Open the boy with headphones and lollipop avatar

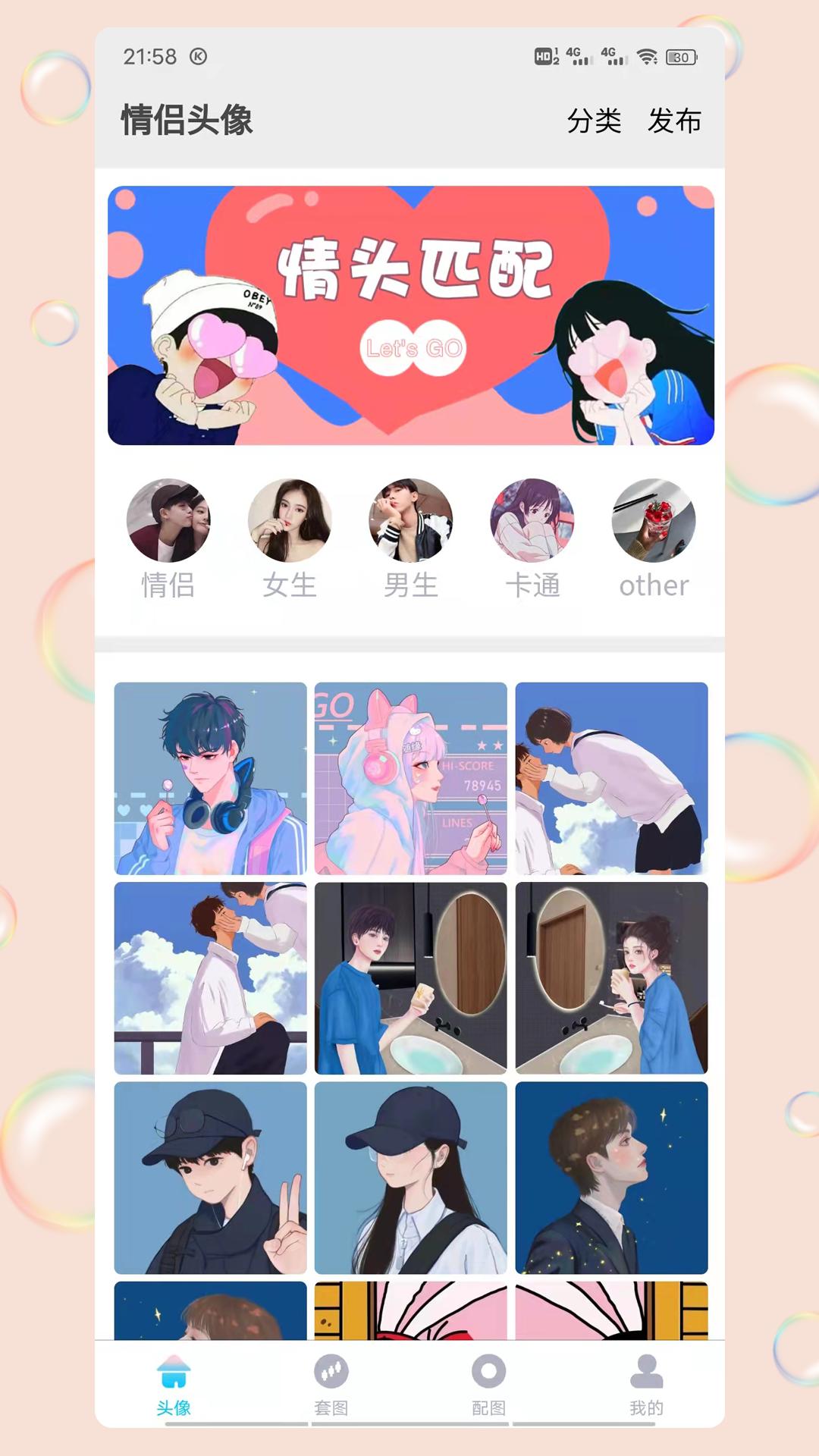pos(210,778)
